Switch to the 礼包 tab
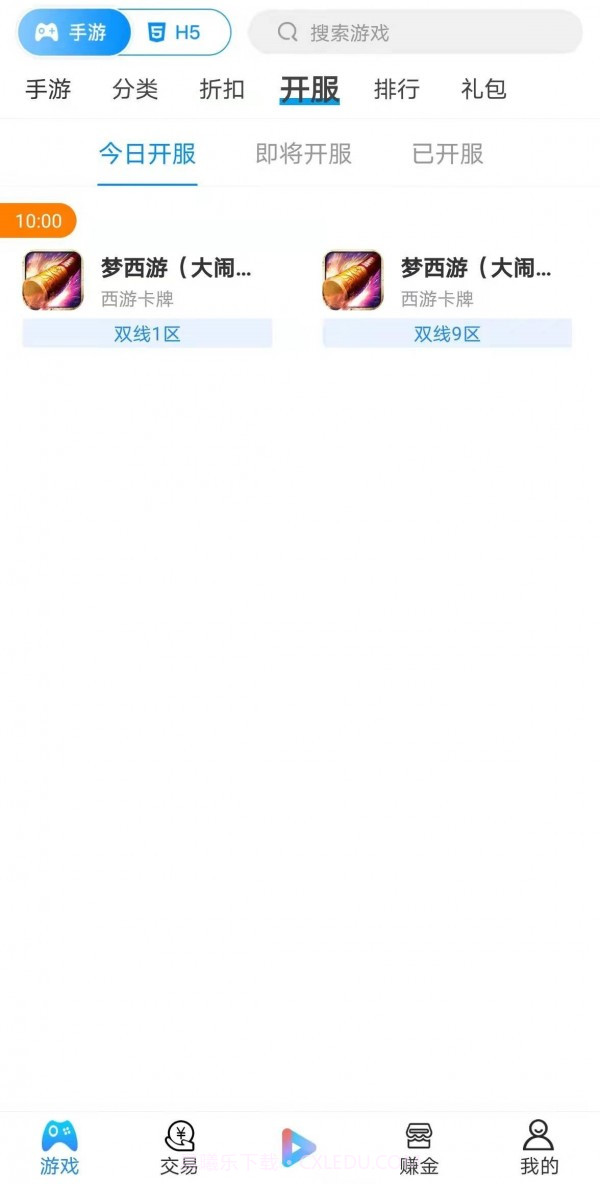The height and width of the screenshot is (1184, 600). pyautogui.click(x=483, y=89)
